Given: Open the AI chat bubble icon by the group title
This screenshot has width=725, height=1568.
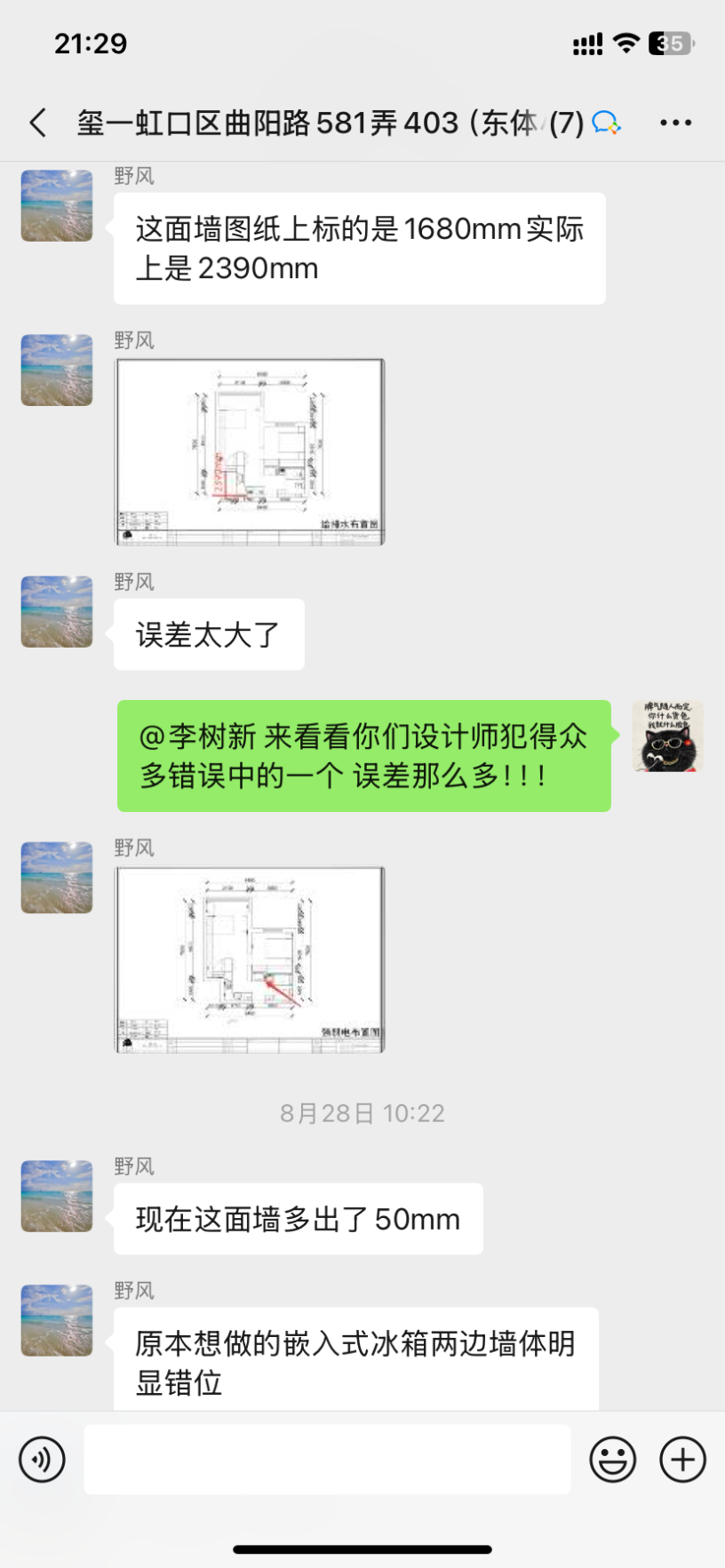Looking at the screenshot, I should click(x=606, y=123).
